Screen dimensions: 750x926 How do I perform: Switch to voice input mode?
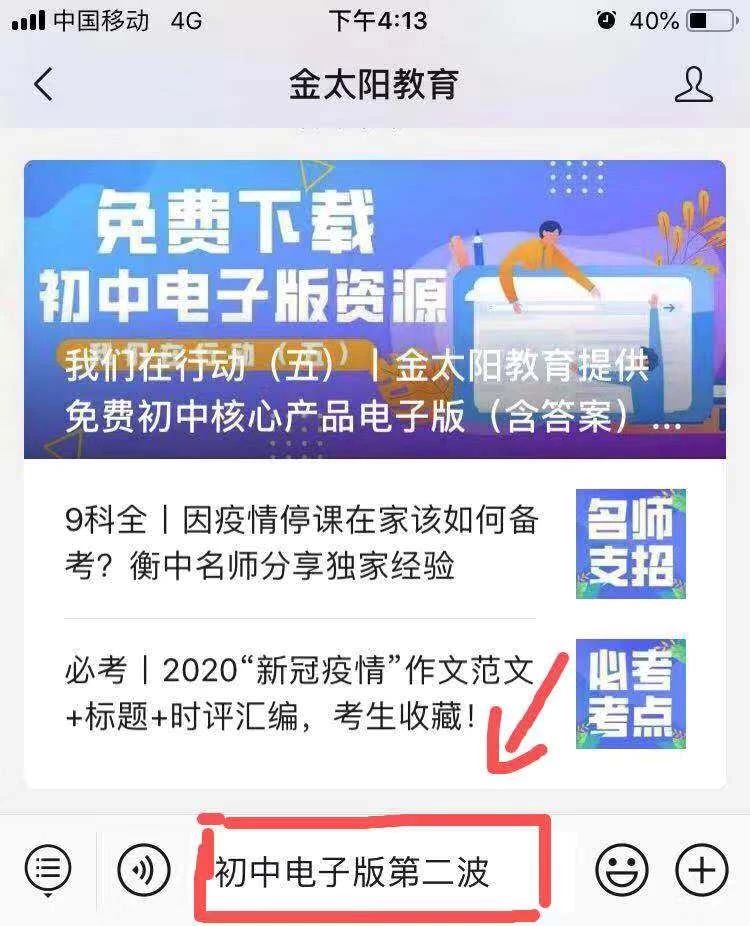[x=144, y=870]
